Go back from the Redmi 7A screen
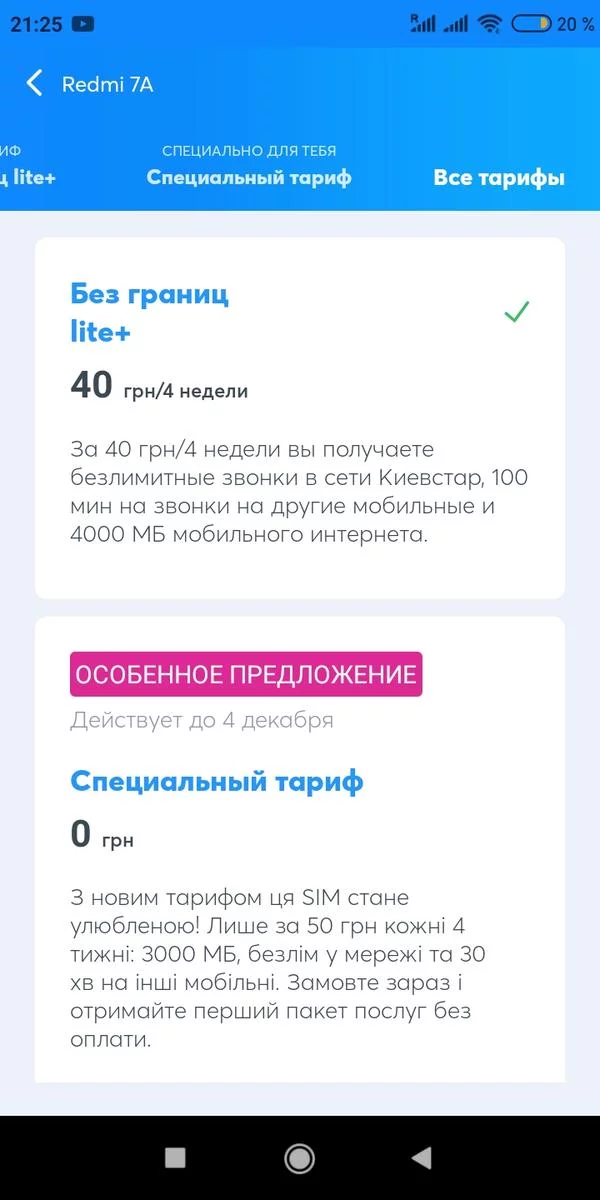Screen dimensions: 600x1200 tap(35, 84)
